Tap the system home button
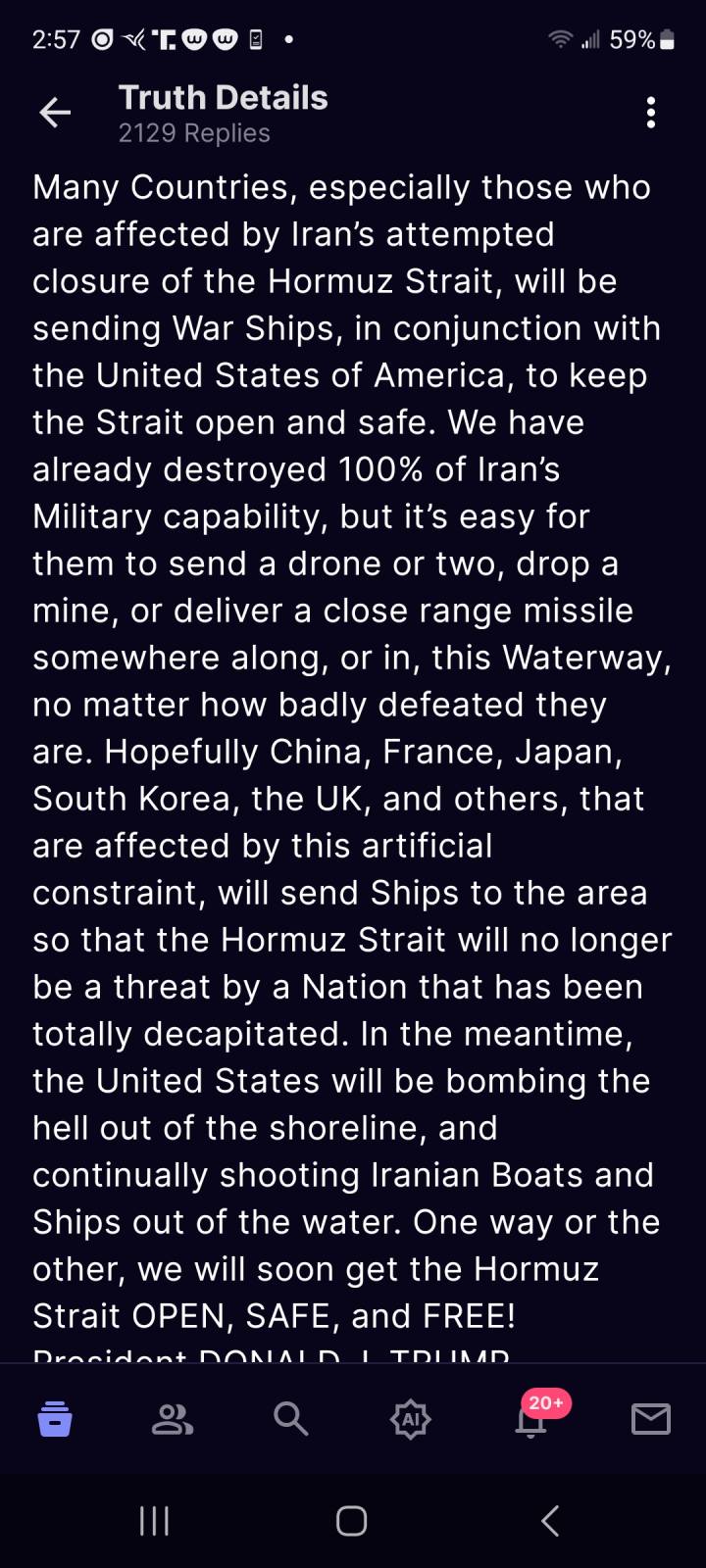 point(352,1521)
